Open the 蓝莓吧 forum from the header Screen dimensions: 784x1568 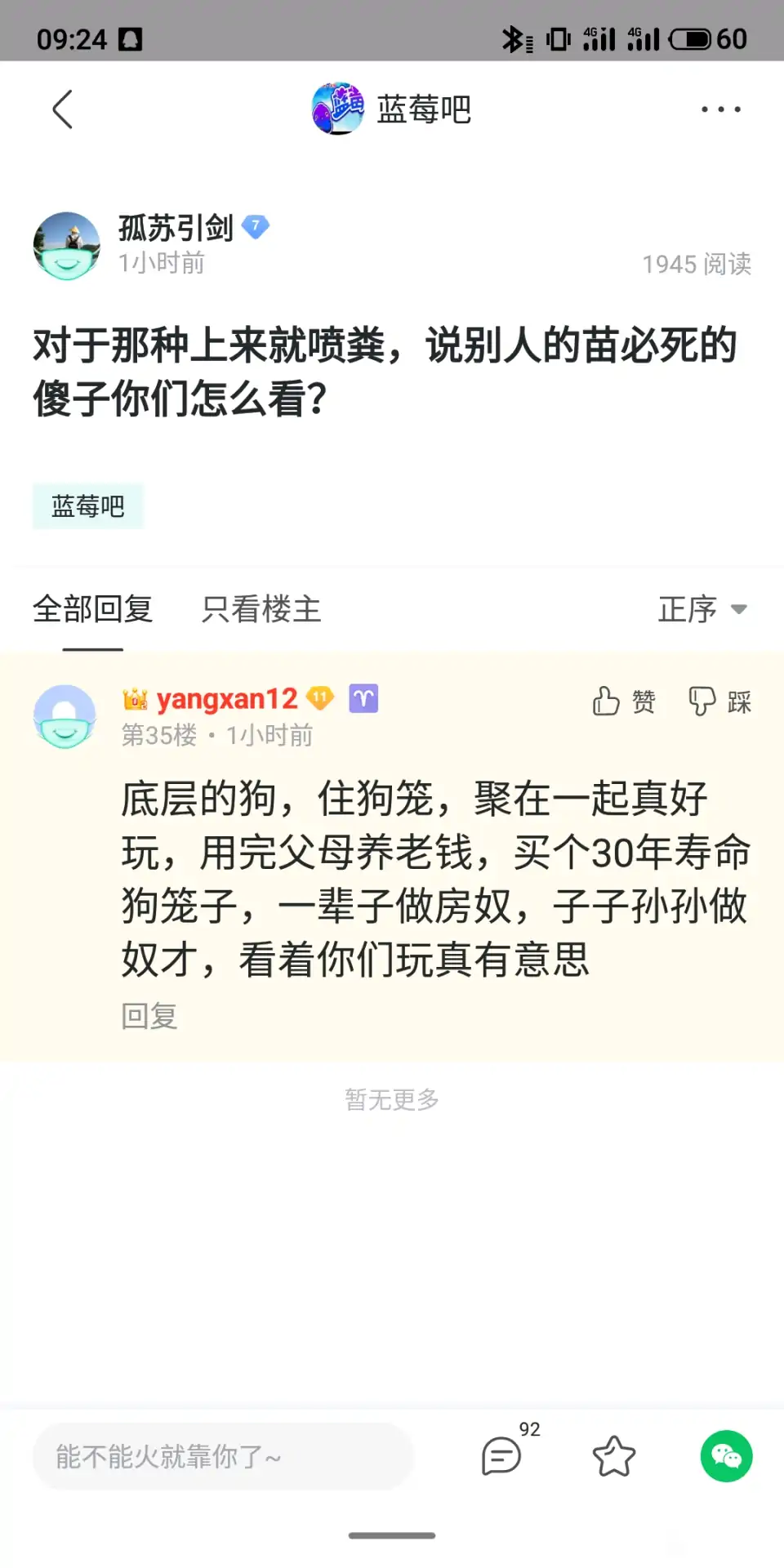click(391, 109)
